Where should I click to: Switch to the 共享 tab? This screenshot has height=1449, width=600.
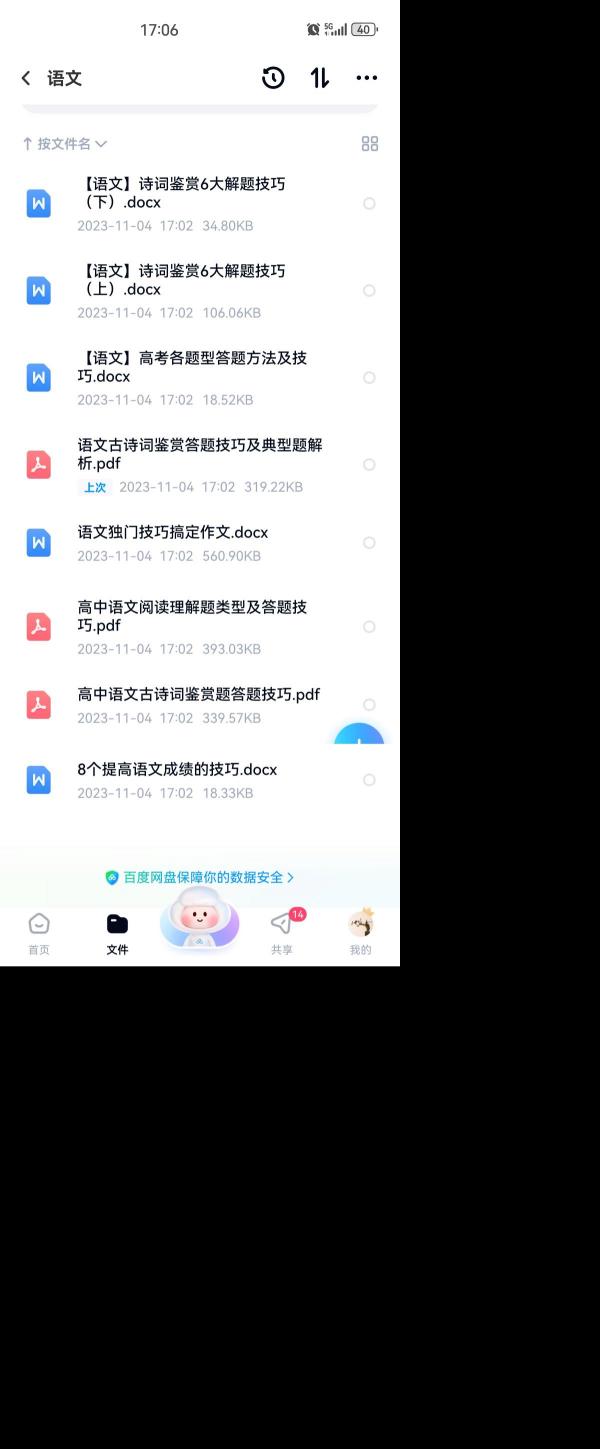[282, 933]
